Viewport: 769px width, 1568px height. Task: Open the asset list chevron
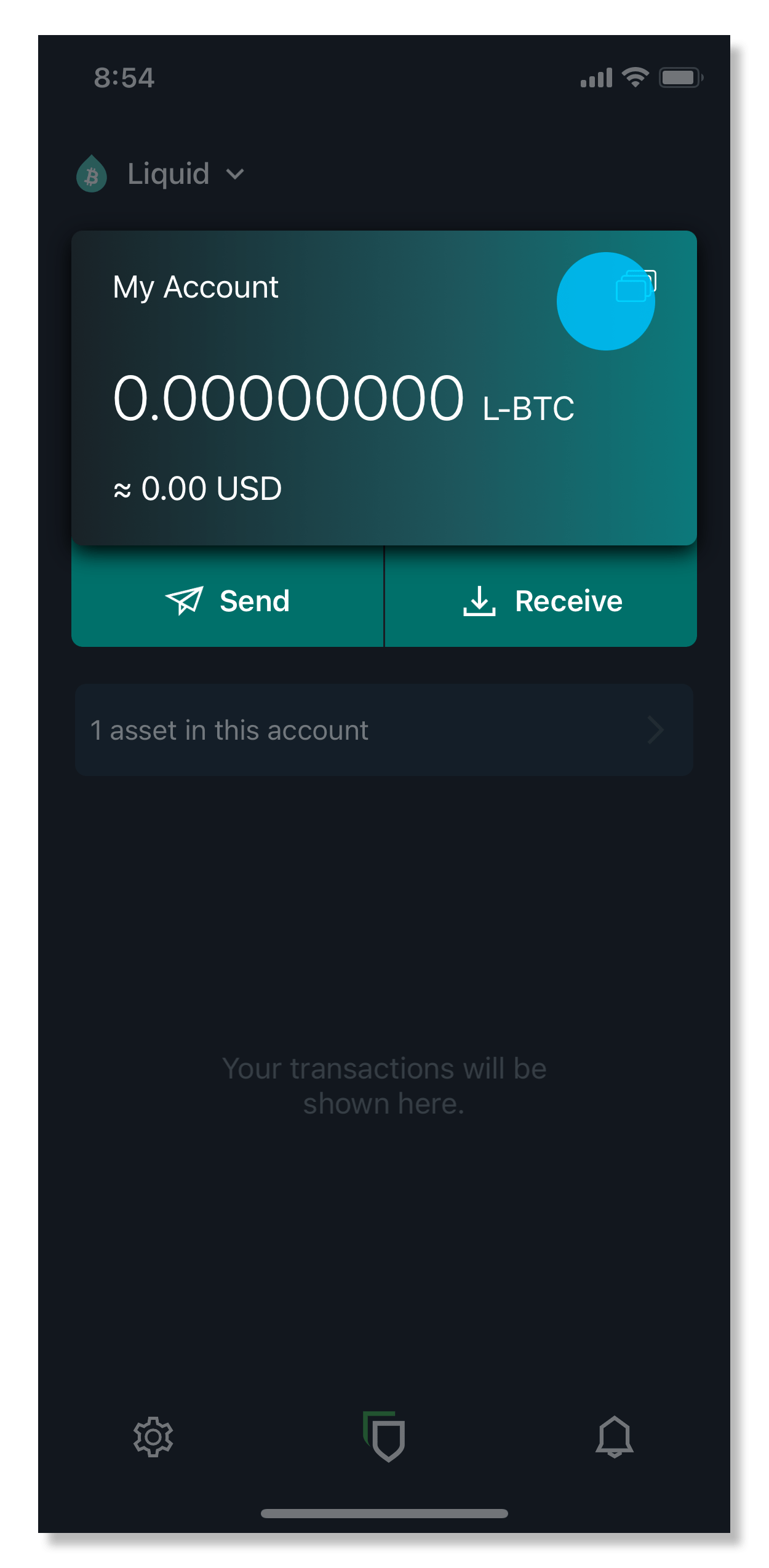point(657,730)
